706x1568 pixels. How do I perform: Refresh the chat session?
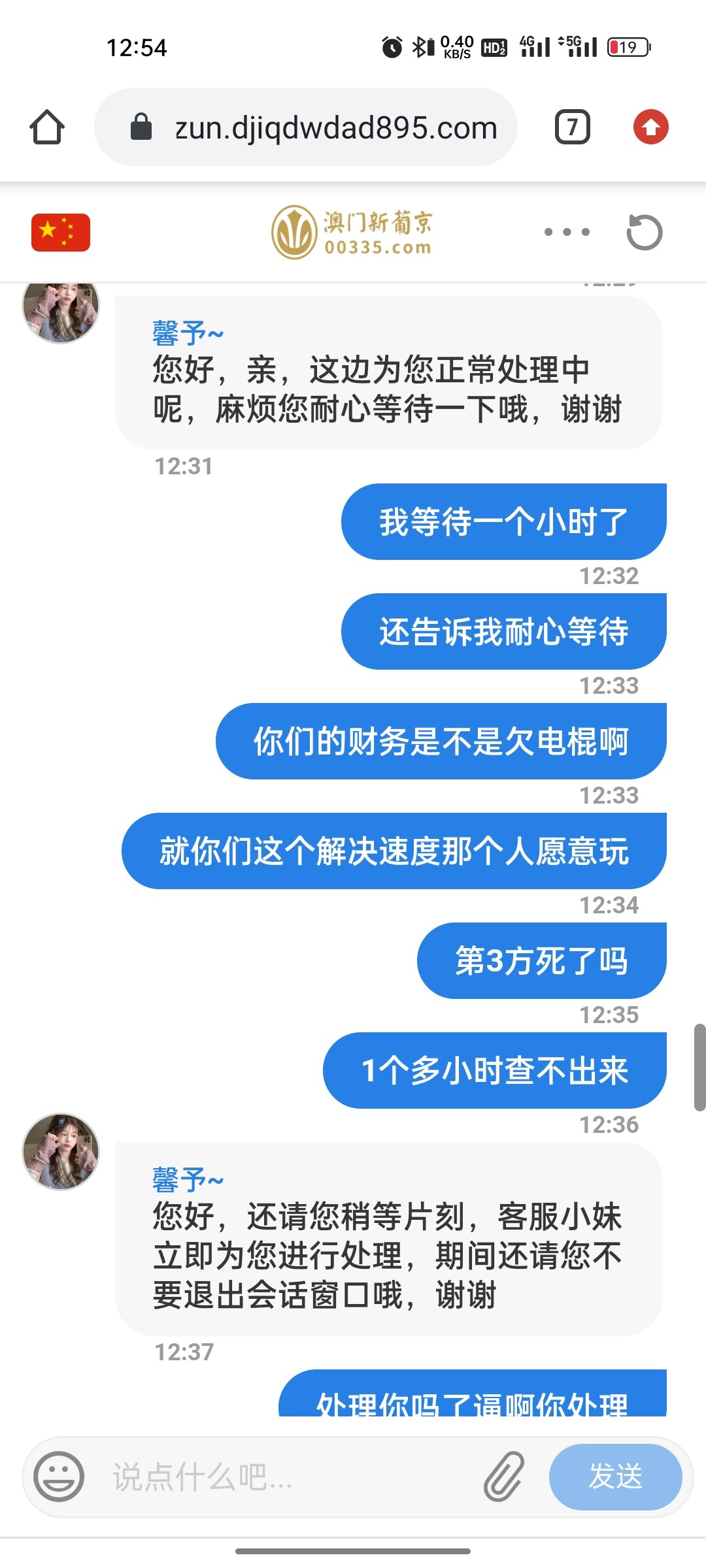(644, 232)
